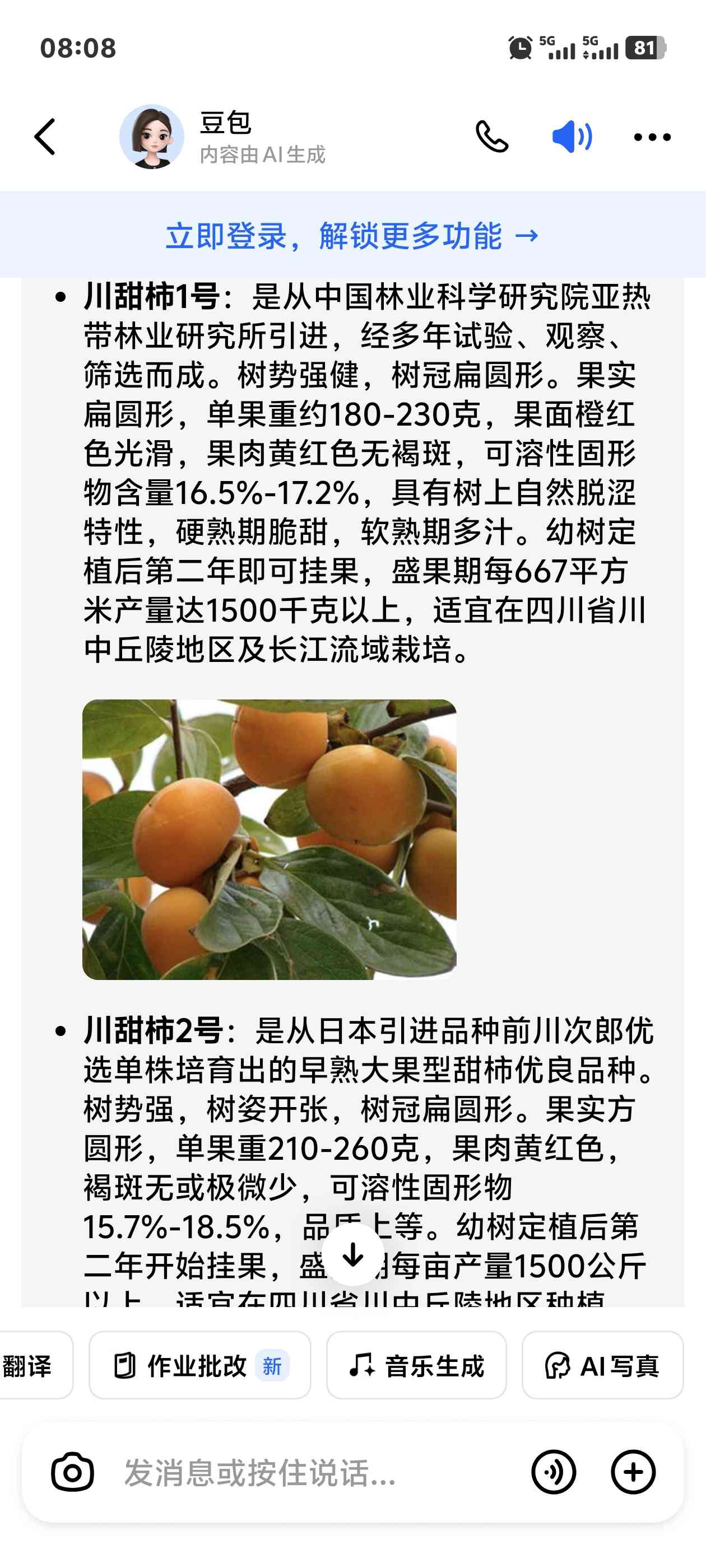Go back from the 豆包 chat
706x1568 pixels.
[x=45, y=137]
